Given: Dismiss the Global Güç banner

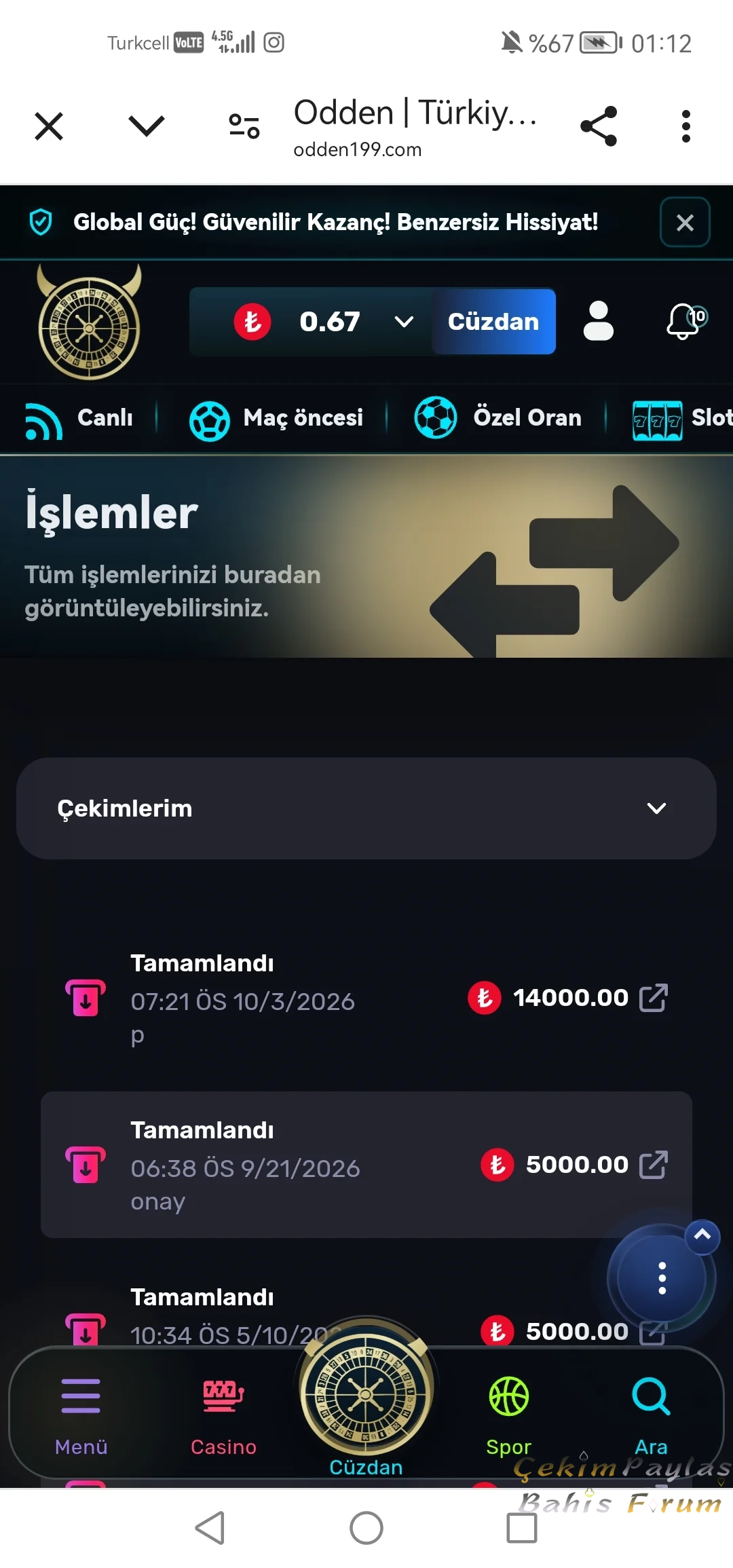Looking at the screenshot, I should click(x=685, y=222).
